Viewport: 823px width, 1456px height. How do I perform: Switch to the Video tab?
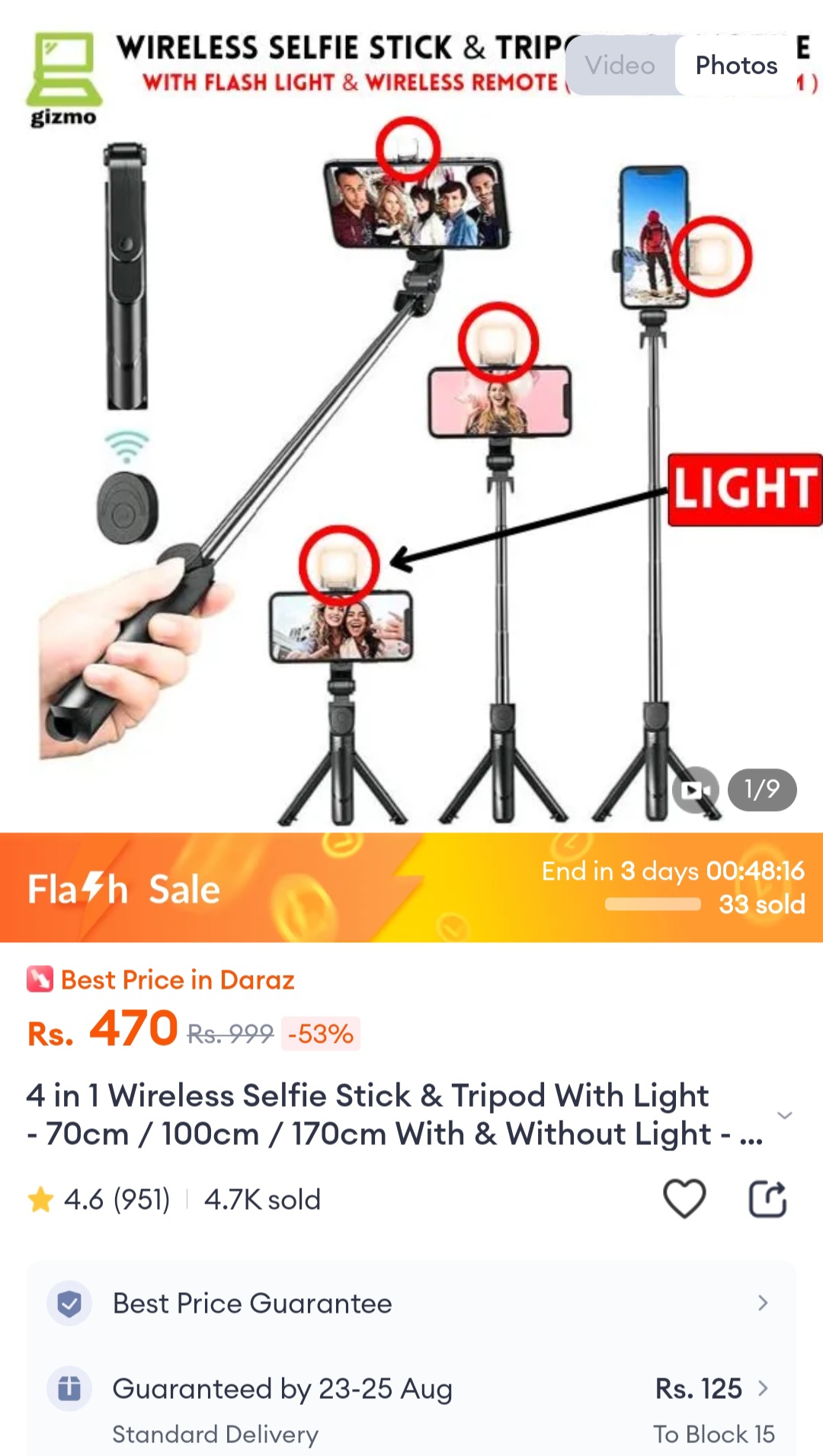pyautogui.click(x=620, y=66)
